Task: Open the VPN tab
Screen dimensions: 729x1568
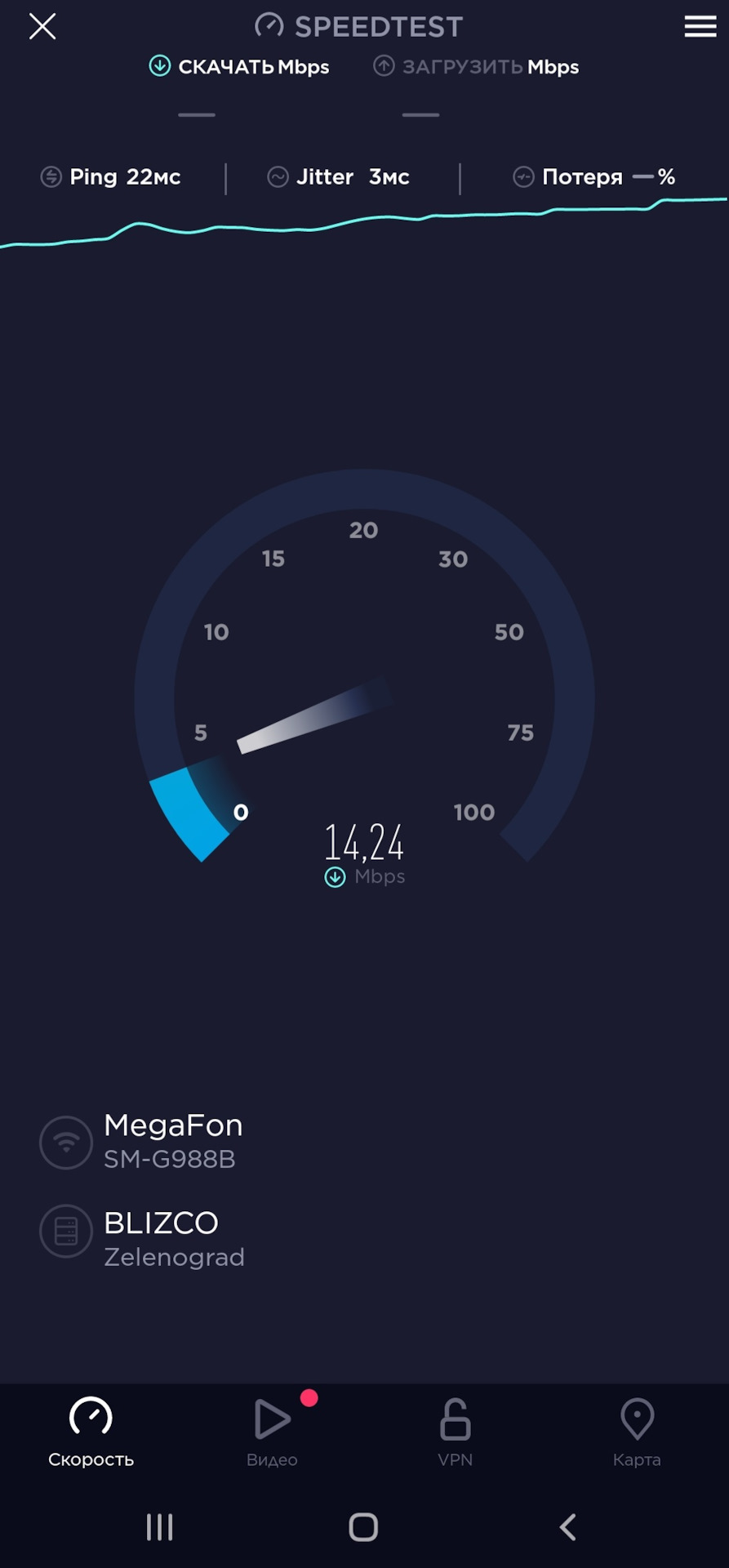Action: [x=455, y=1431]
